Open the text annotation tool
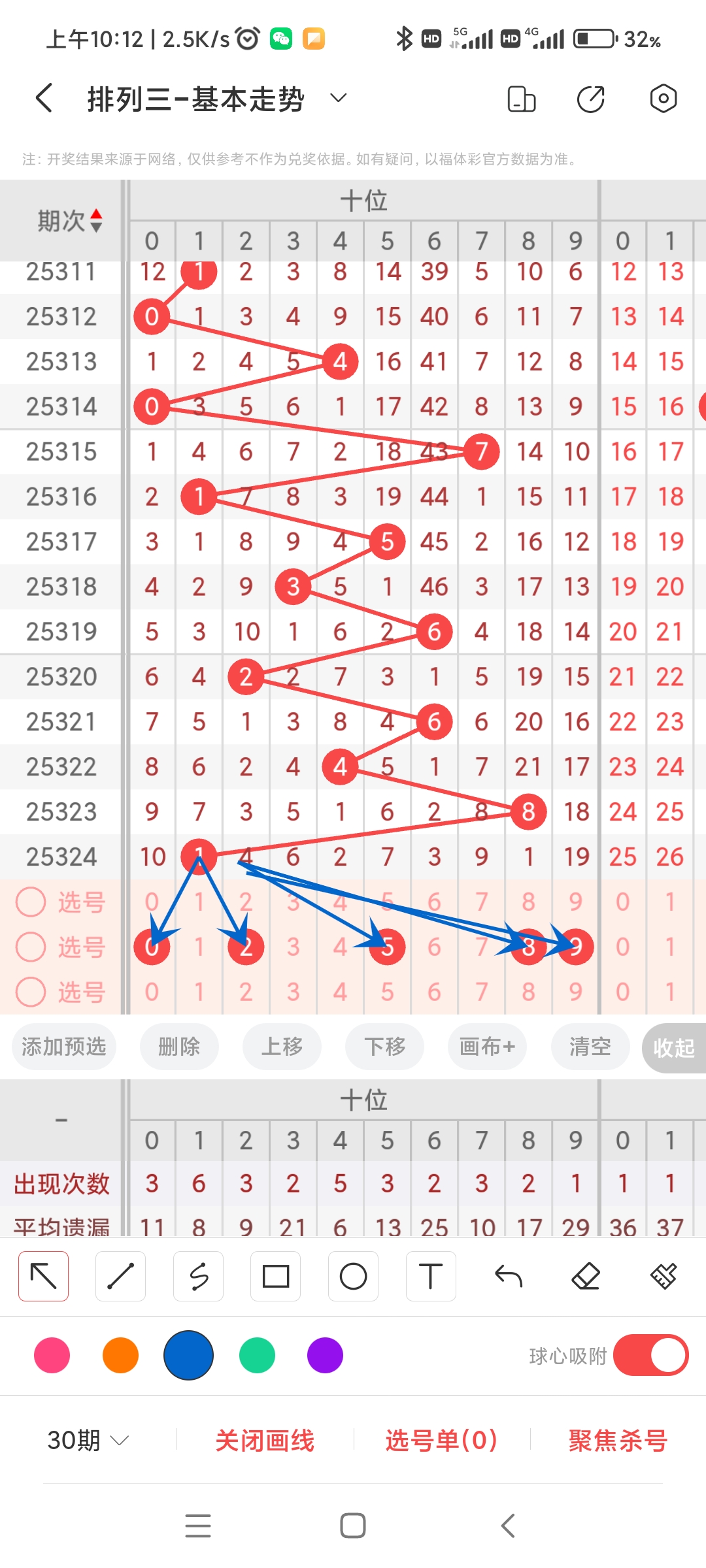Viewport: 706px width, 1568px height. tap(430, 1275)
